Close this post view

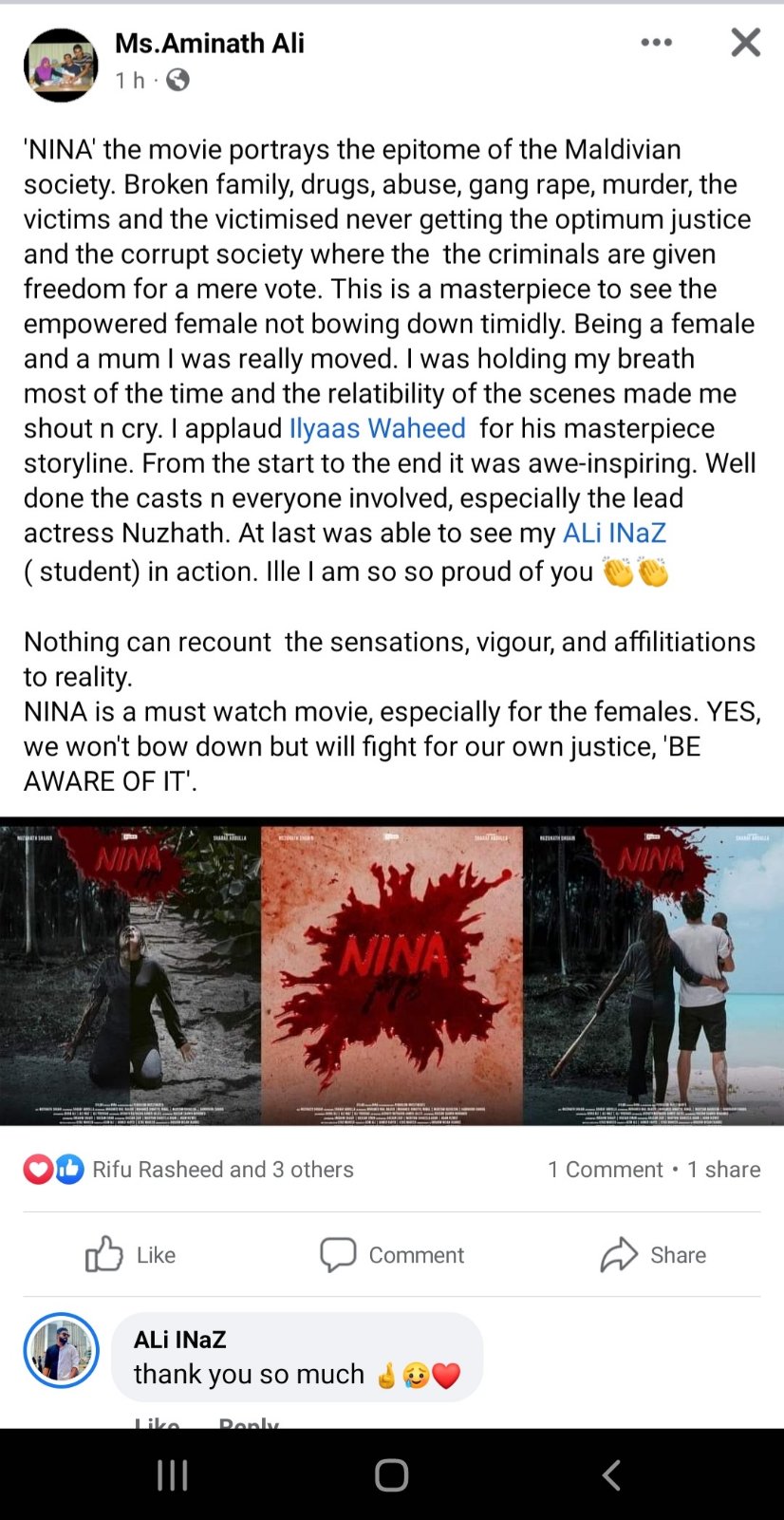point(745,43)
